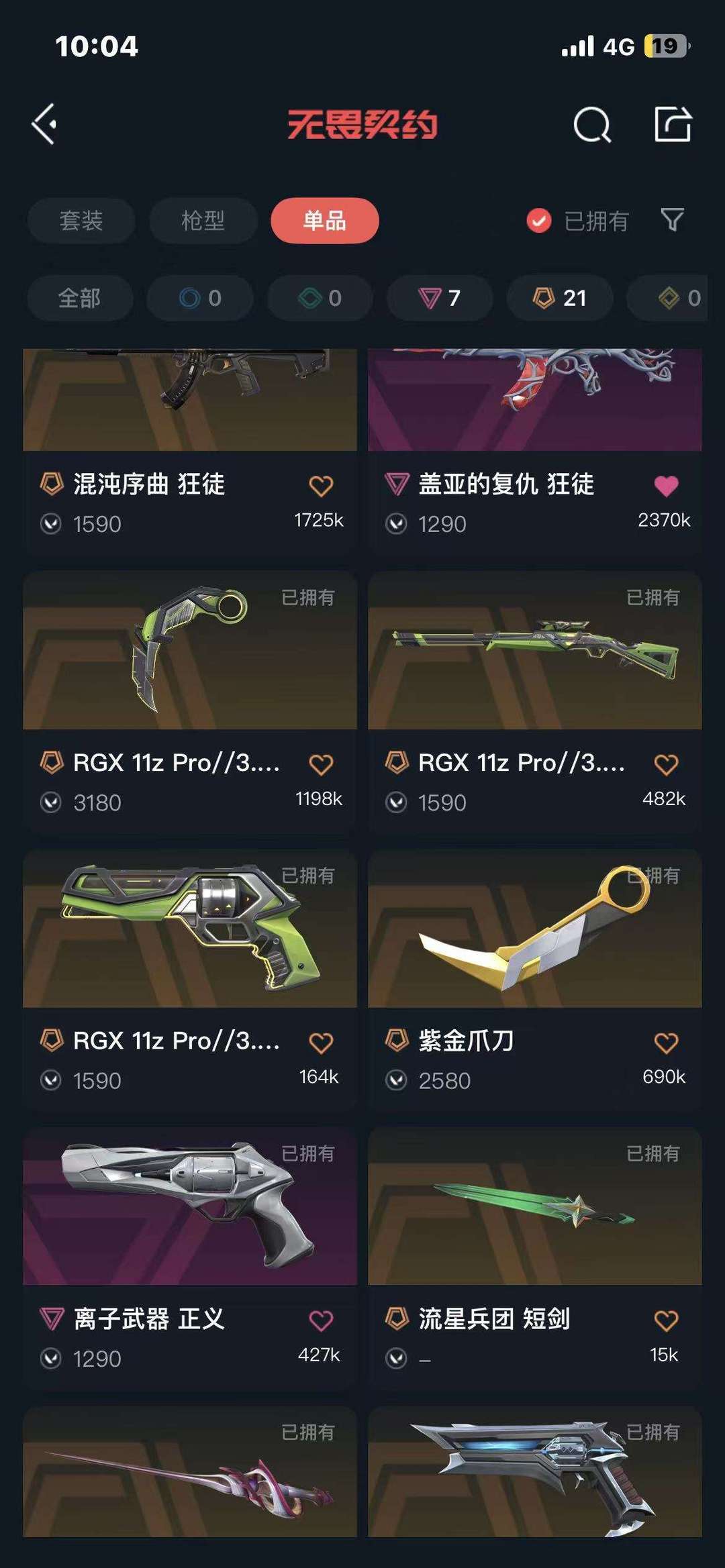Like the RGX 11z Pro priced 164k

coord(321,1043)
